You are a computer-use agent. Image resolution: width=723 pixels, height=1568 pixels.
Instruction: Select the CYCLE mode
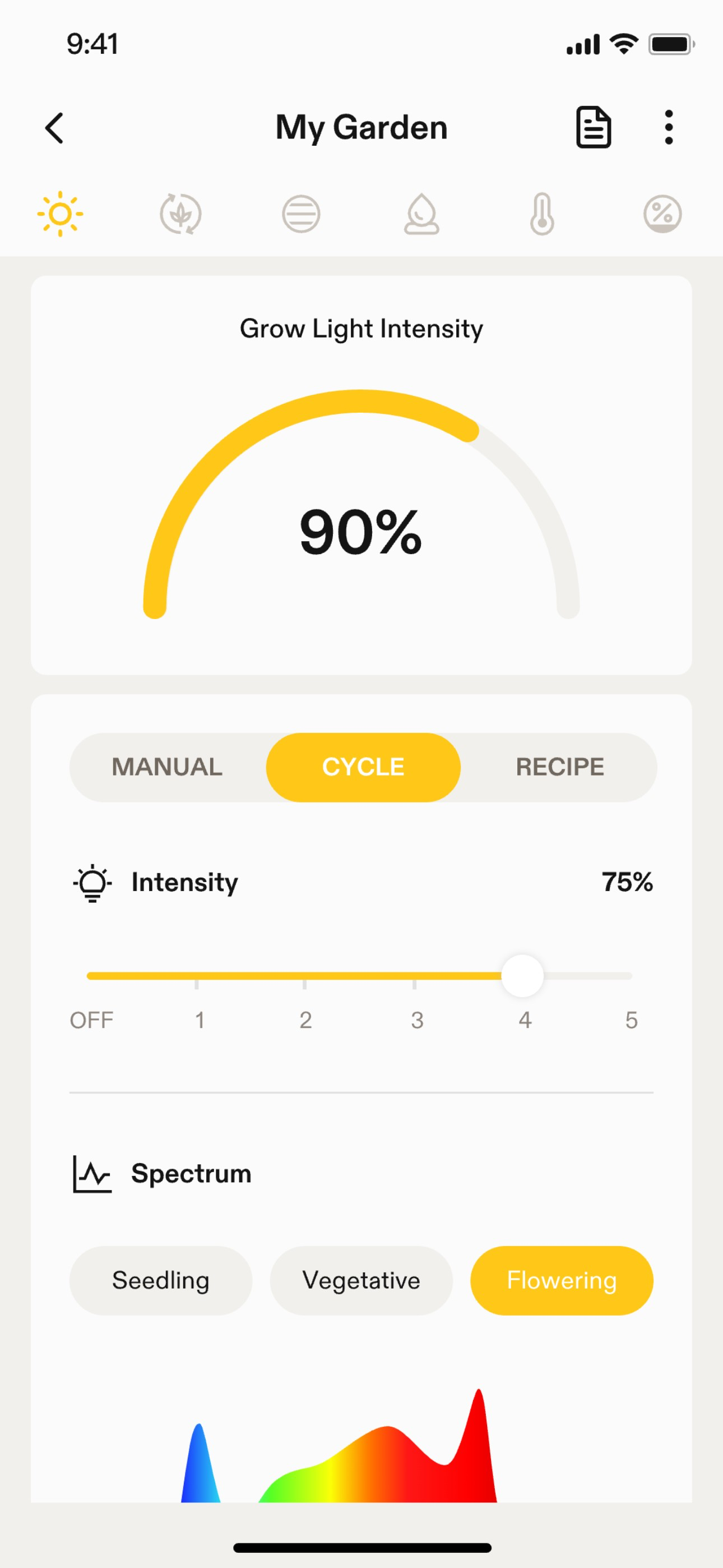click(363, 767)
